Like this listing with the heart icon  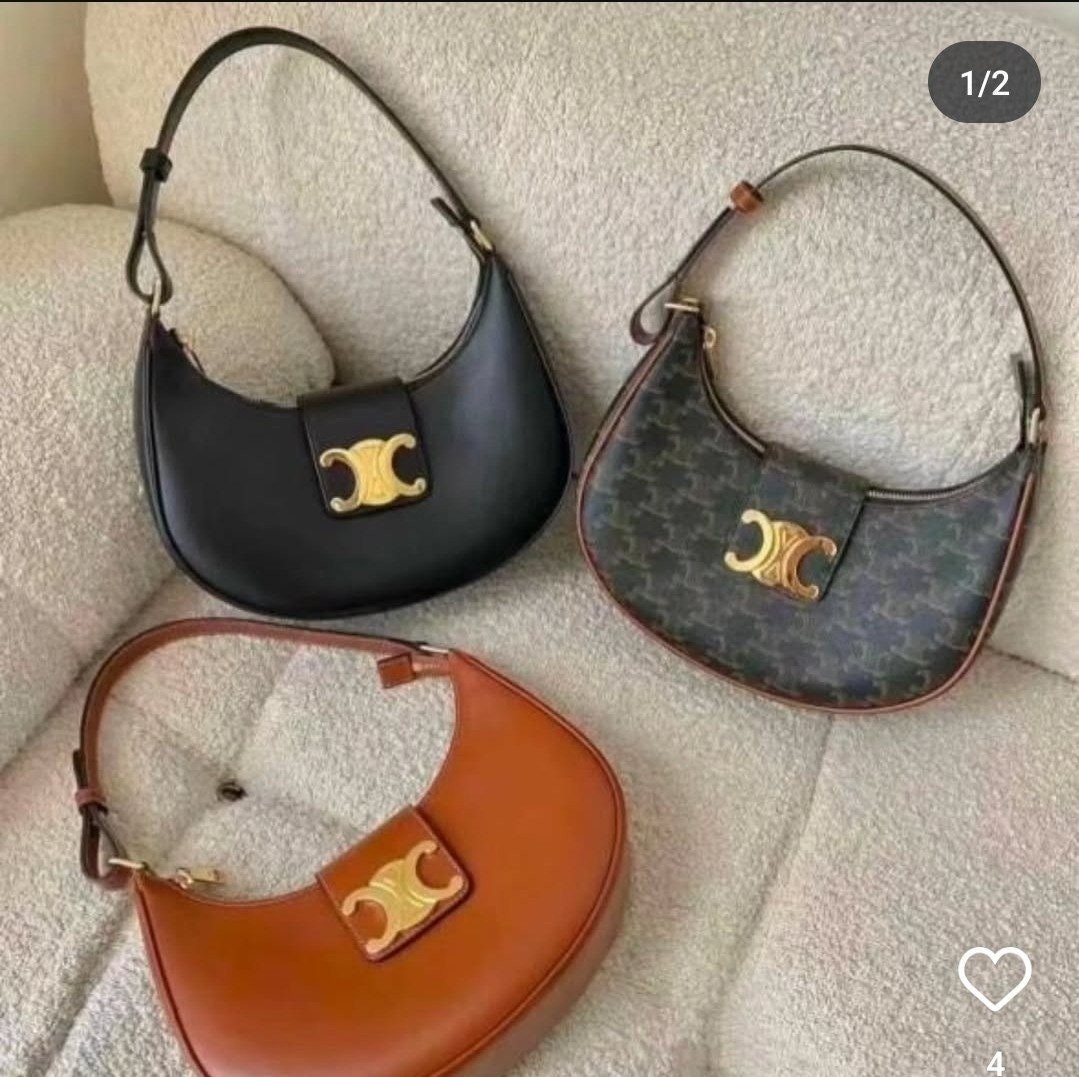[994, 978]
